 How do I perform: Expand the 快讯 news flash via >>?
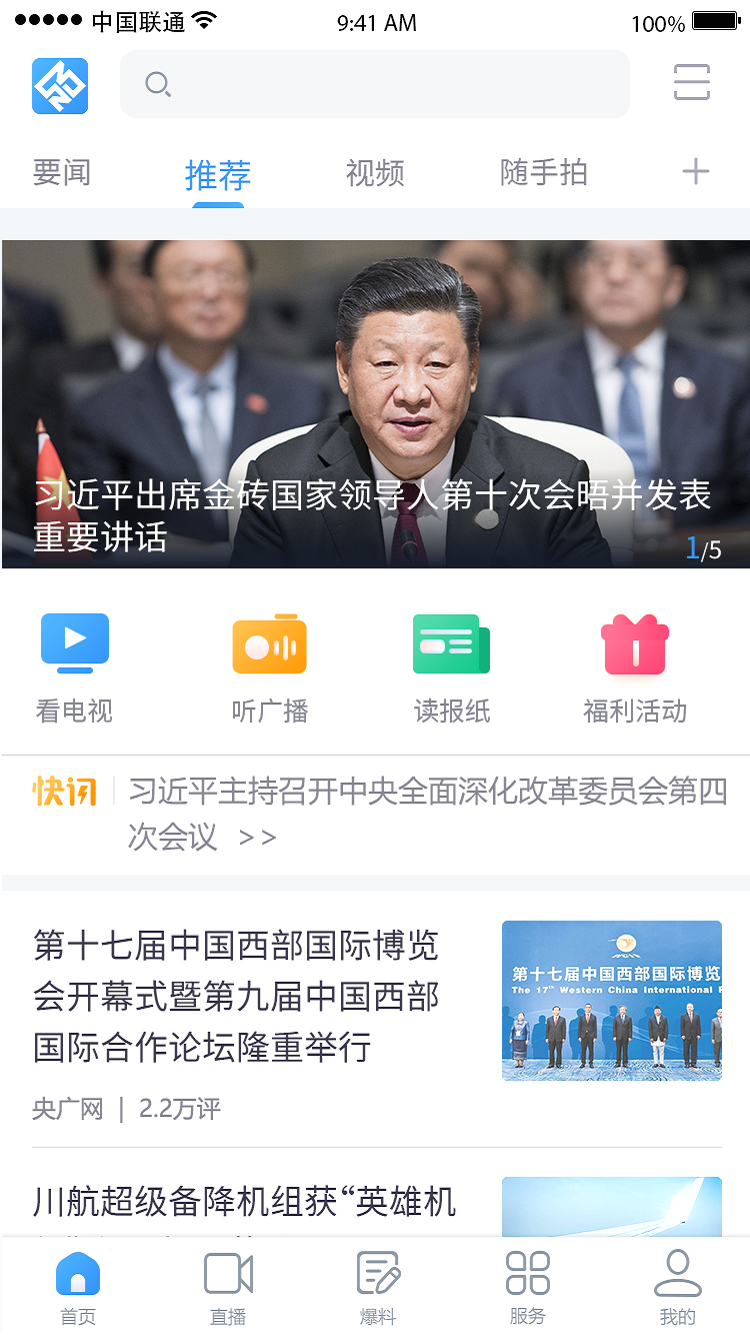258,838
